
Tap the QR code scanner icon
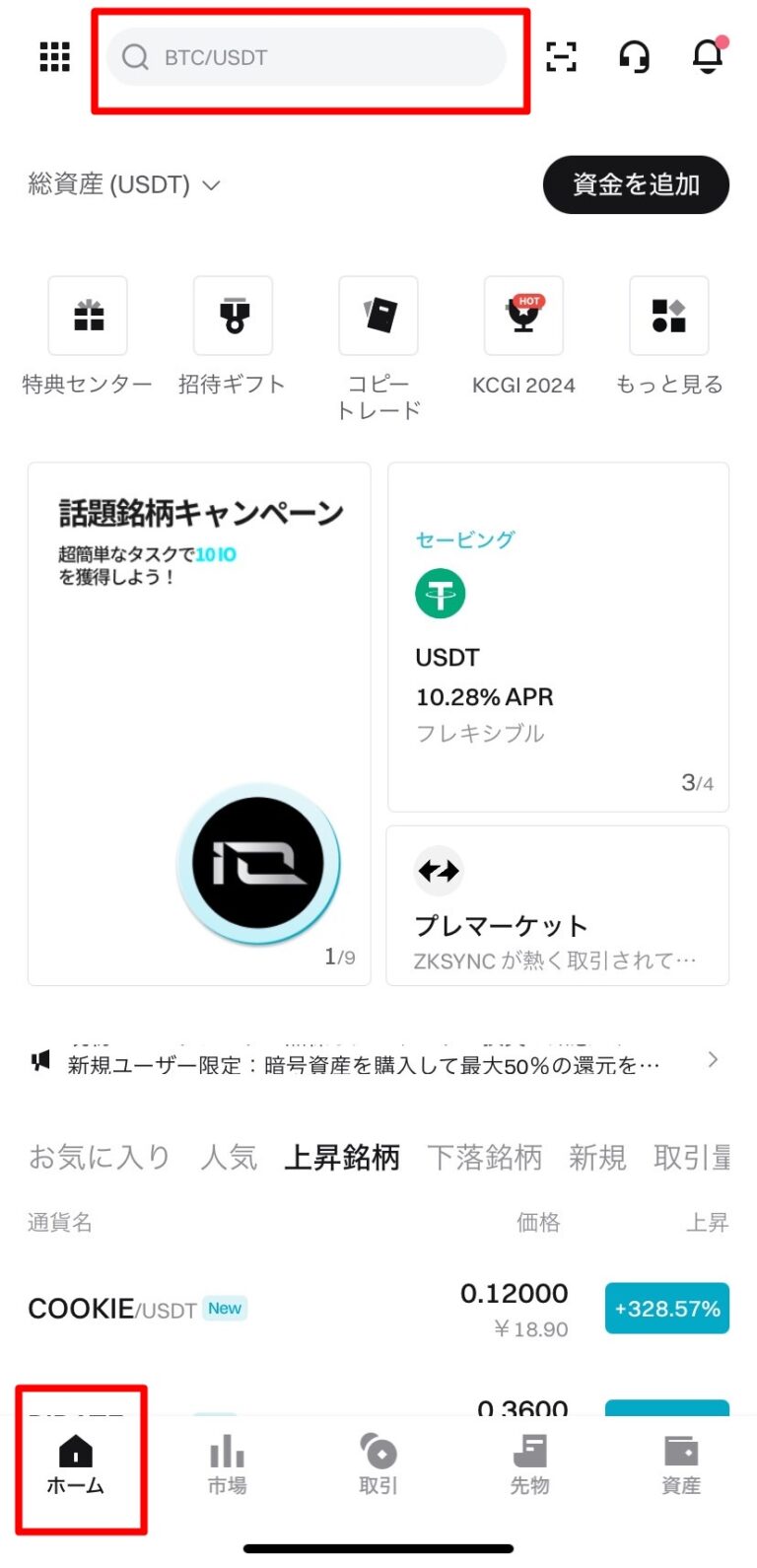(561, 57)
